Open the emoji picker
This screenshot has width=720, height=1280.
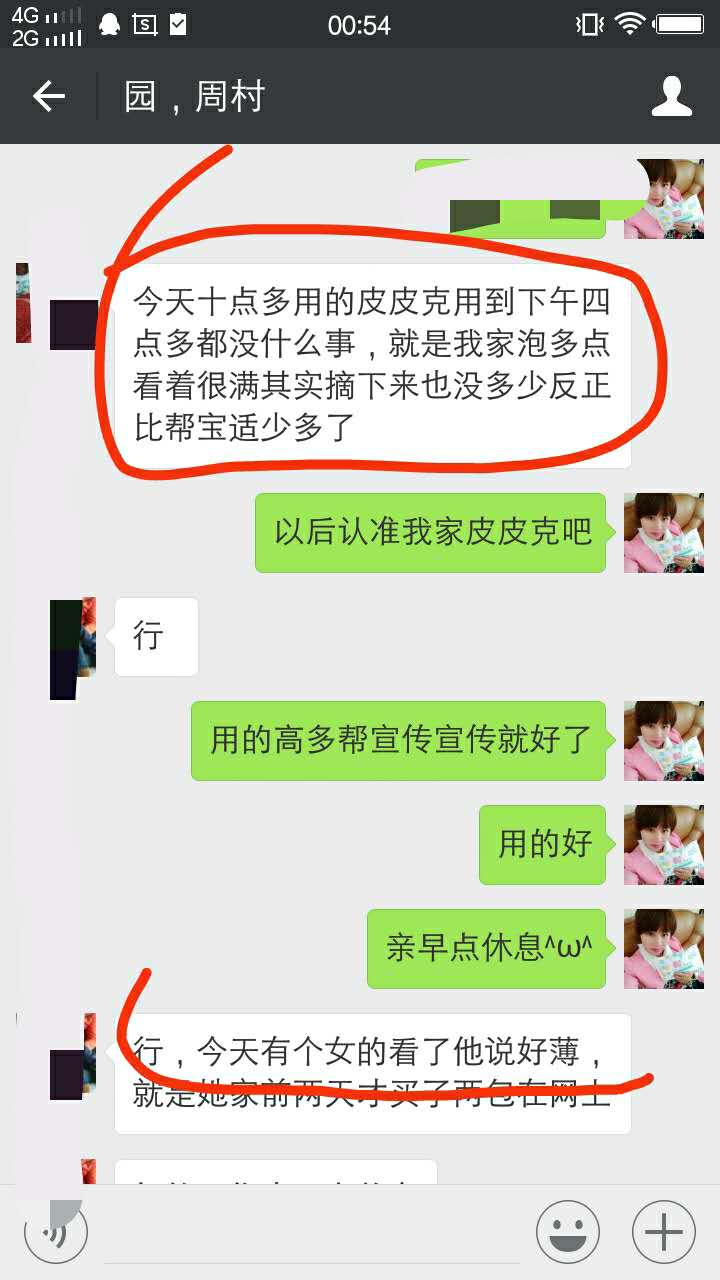coord(568,1232)
